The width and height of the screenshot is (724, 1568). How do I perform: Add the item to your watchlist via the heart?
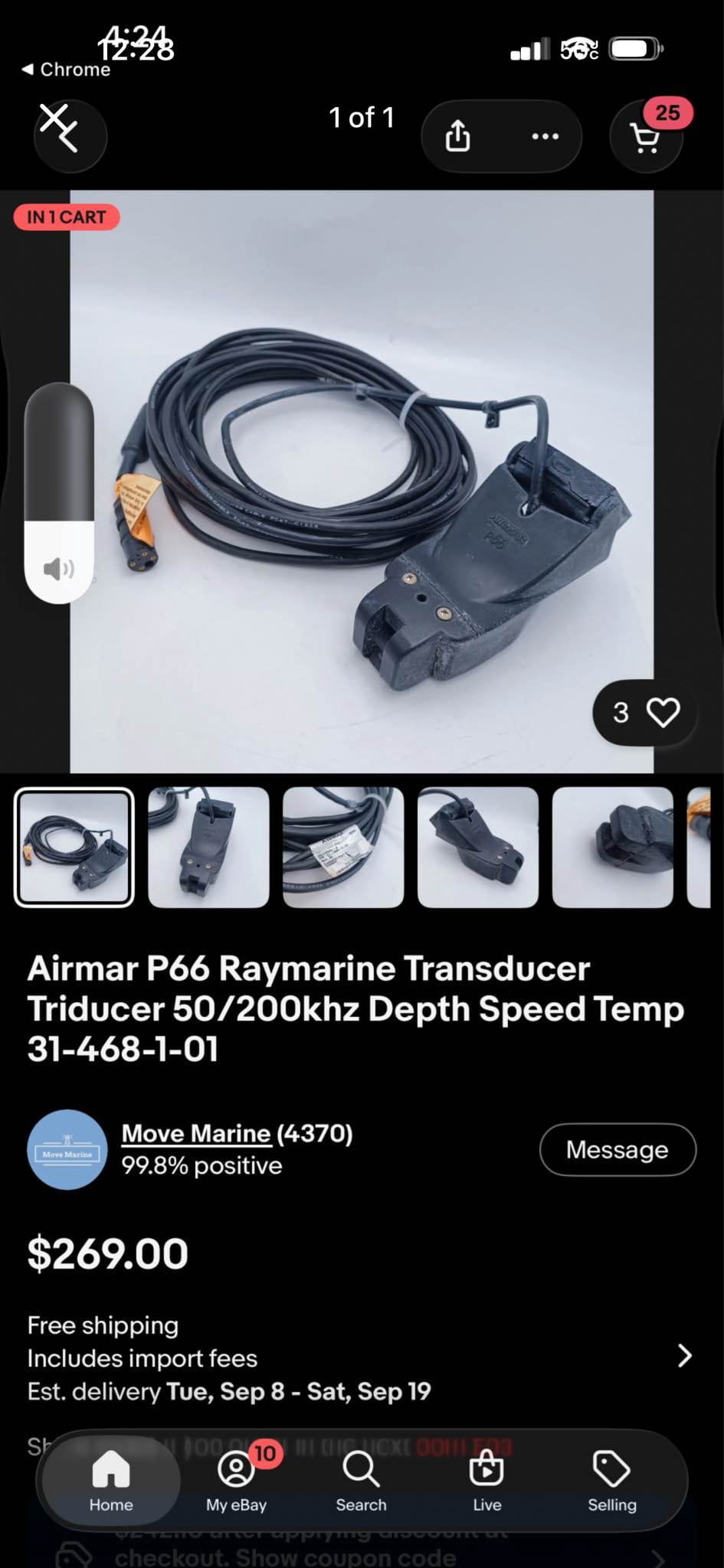coord(663,712)
